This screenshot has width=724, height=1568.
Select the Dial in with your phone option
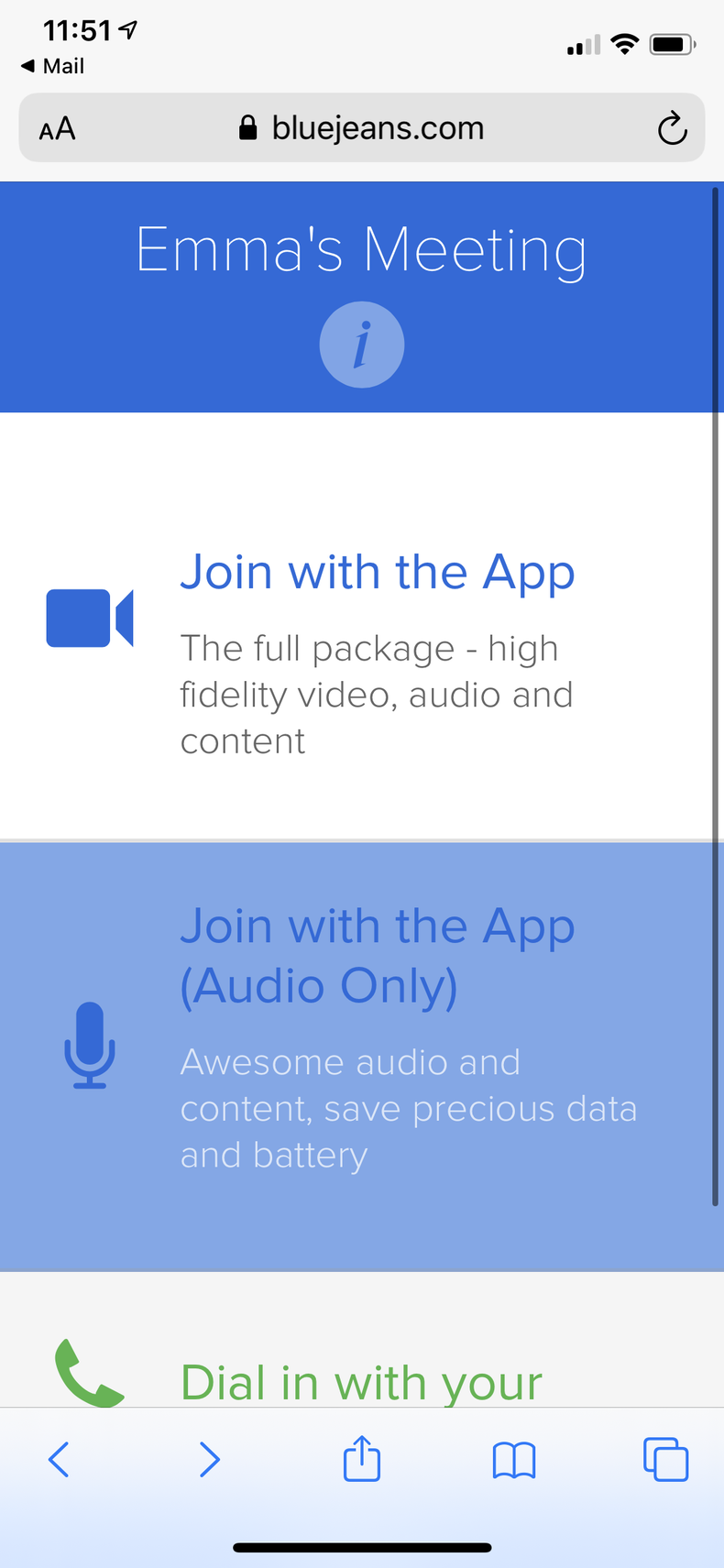[361, 1380]
